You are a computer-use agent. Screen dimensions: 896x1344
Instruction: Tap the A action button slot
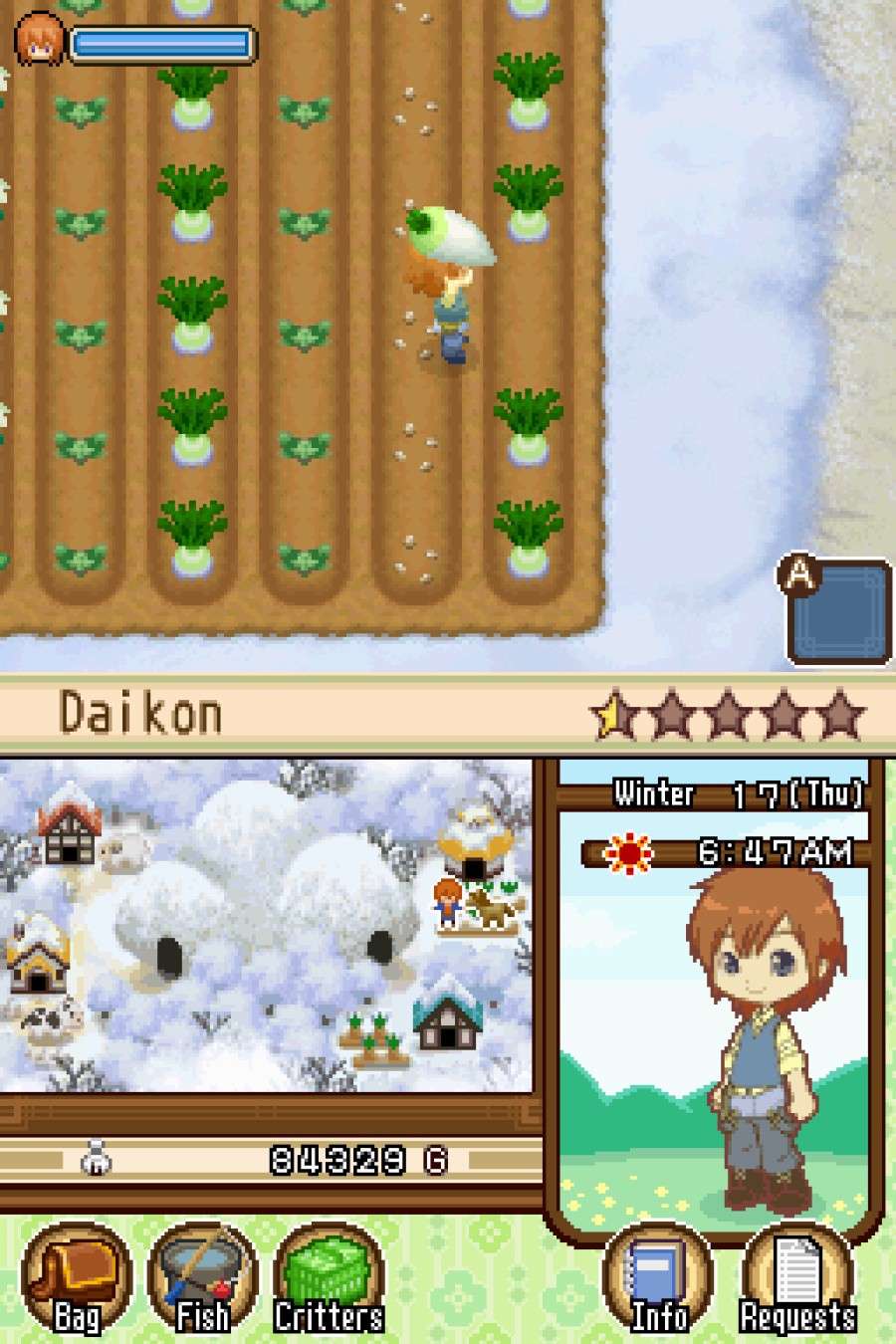(x=837, y=612)
